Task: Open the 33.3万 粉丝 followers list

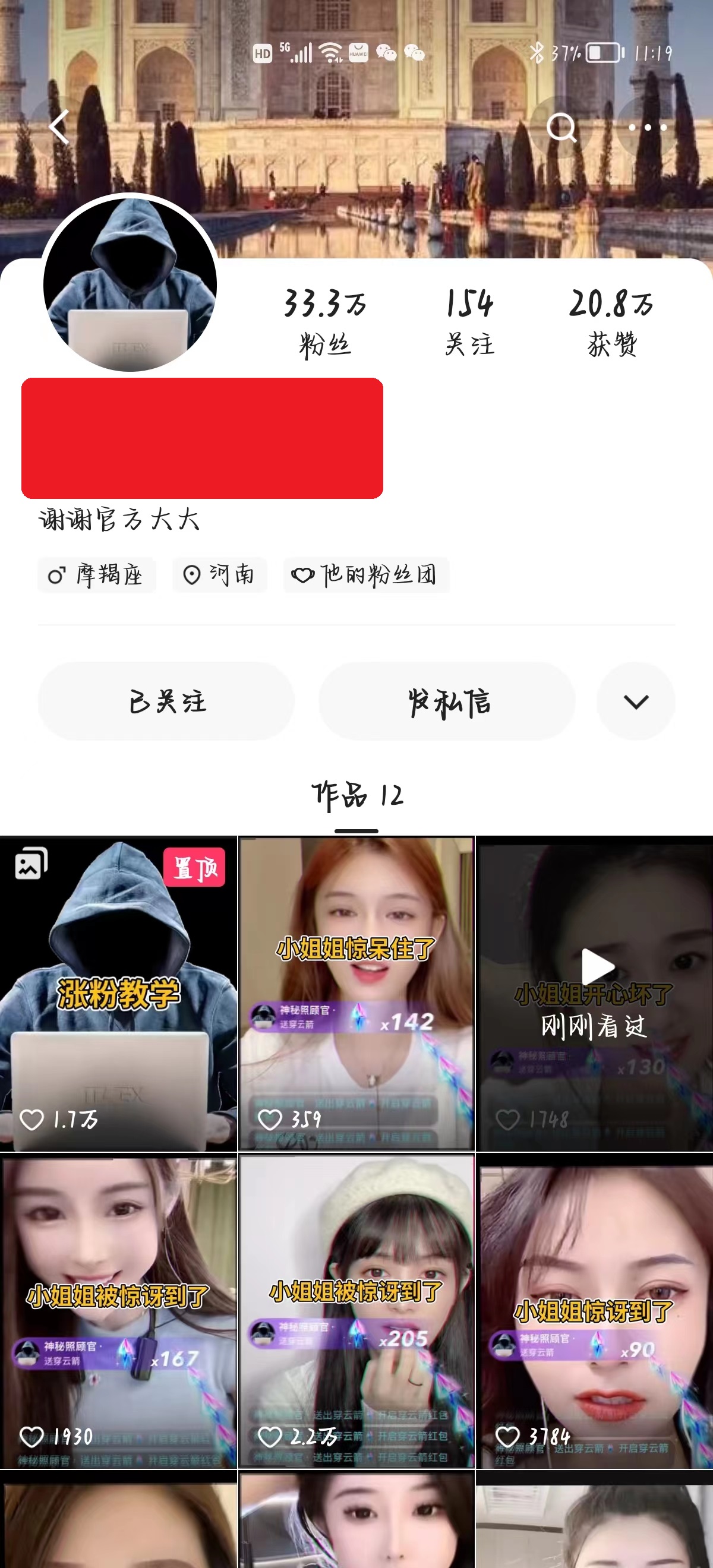Action: tap(324, 323)
